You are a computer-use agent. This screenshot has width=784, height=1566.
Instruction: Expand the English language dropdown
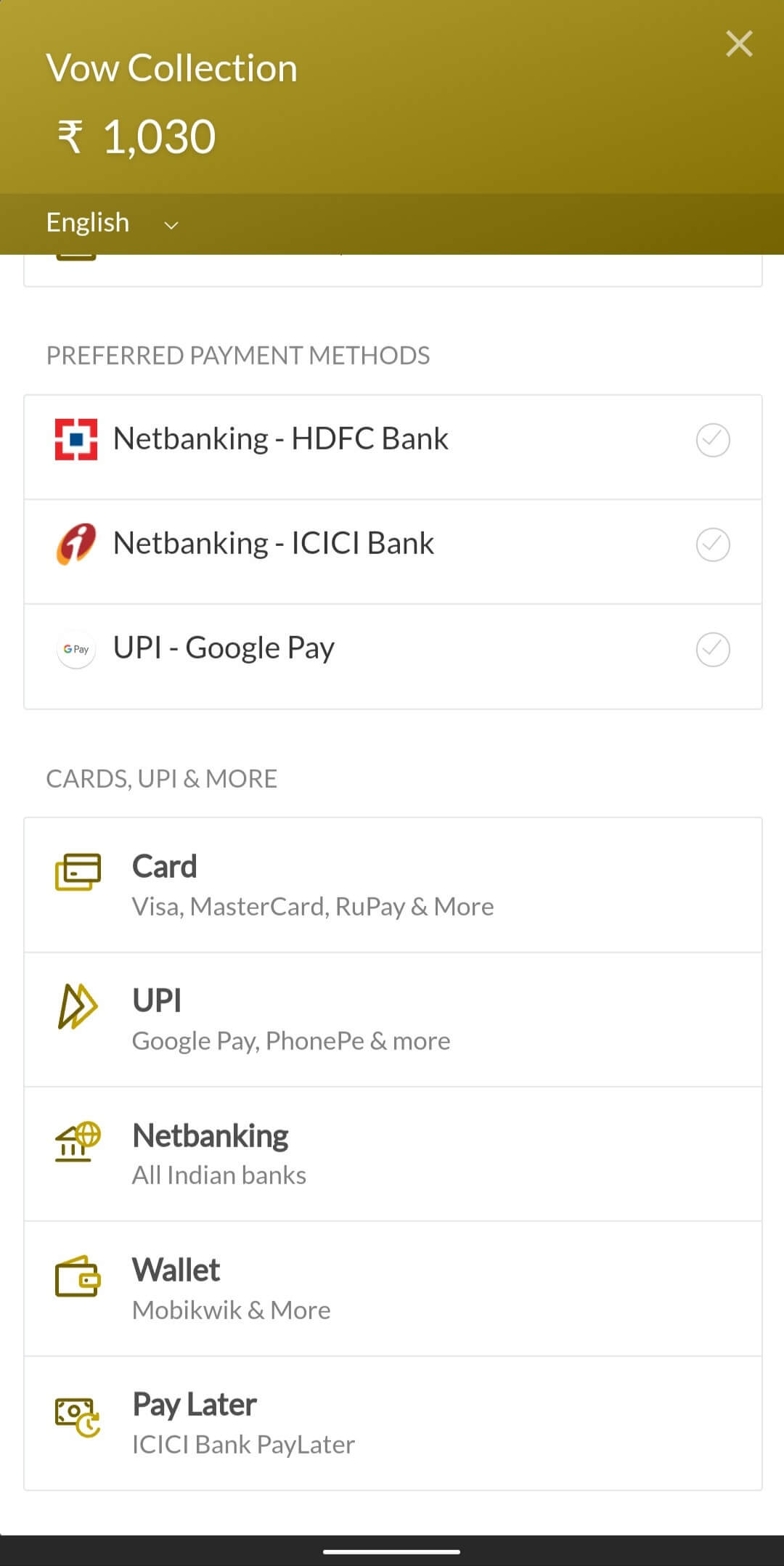113,223
